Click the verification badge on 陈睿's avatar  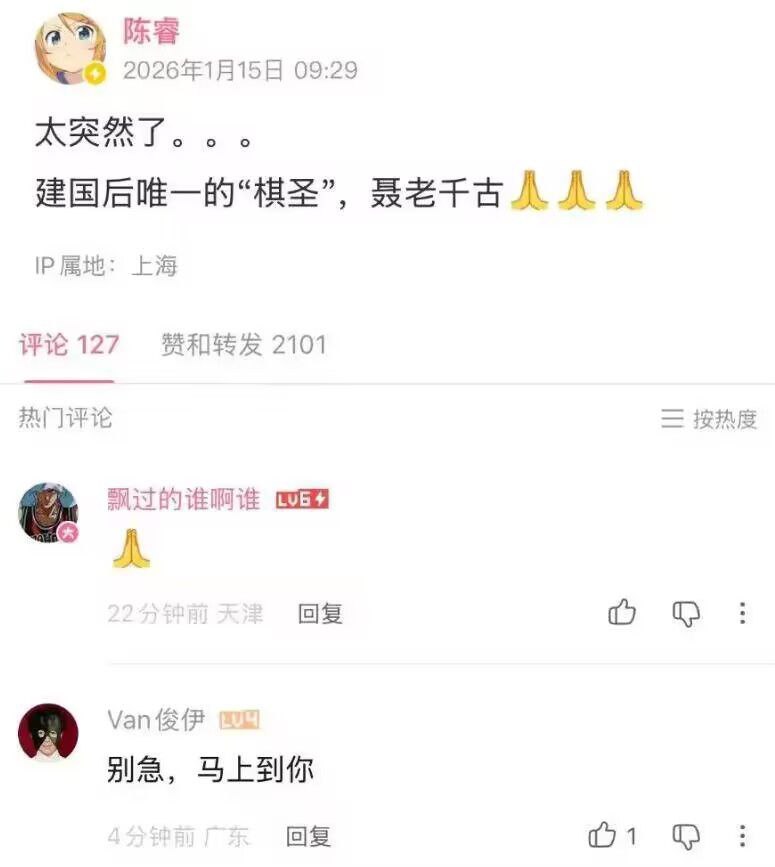point(92,72)
